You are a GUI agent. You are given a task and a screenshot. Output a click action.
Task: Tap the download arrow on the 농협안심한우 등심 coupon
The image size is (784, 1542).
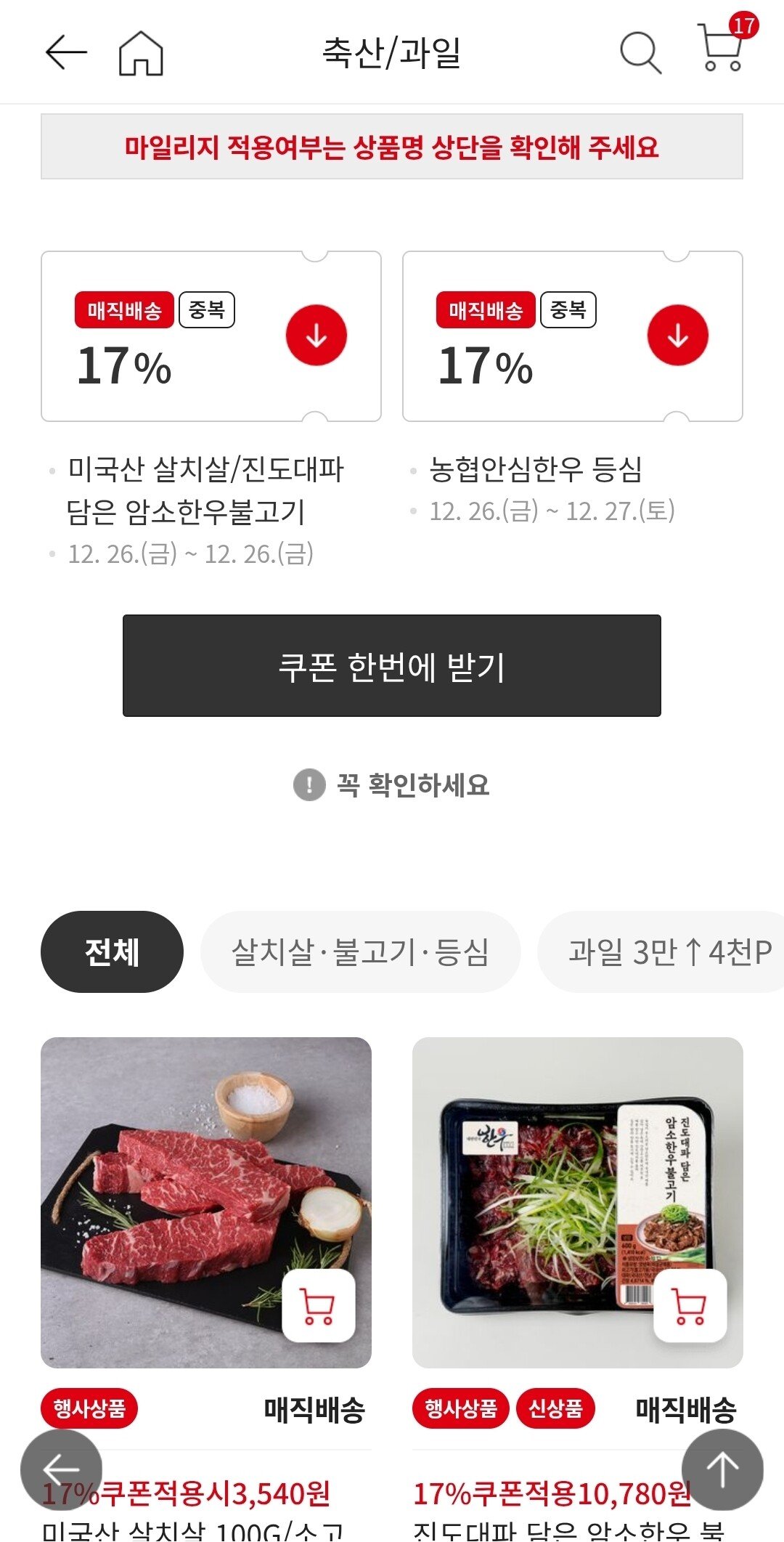(x=679, y=334)
